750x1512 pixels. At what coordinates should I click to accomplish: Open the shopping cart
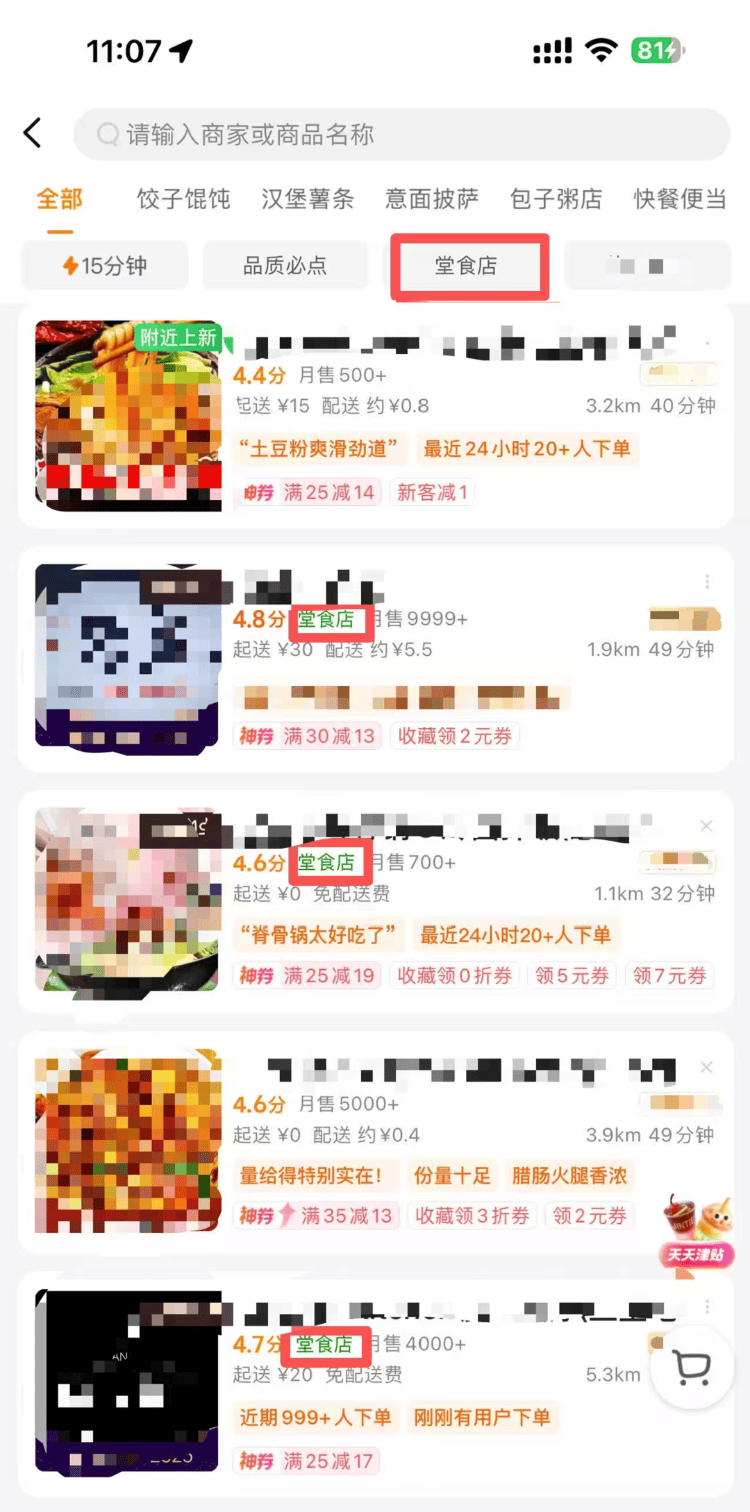[692, 1367]
